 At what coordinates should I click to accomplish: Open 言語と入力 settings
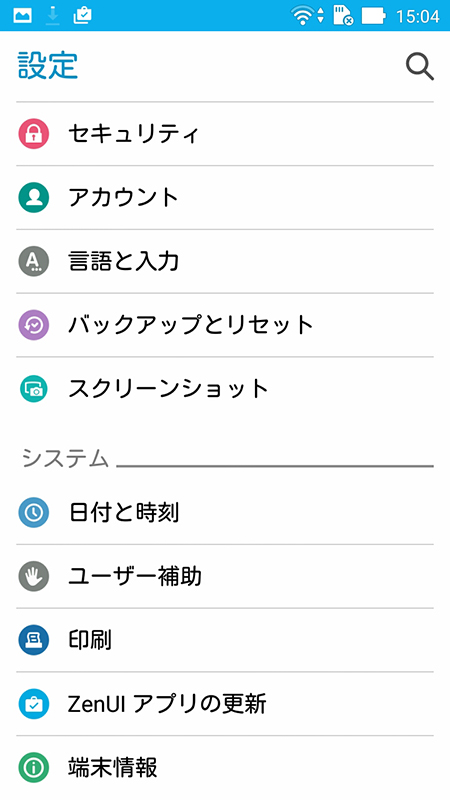click(x=225, y=261)
